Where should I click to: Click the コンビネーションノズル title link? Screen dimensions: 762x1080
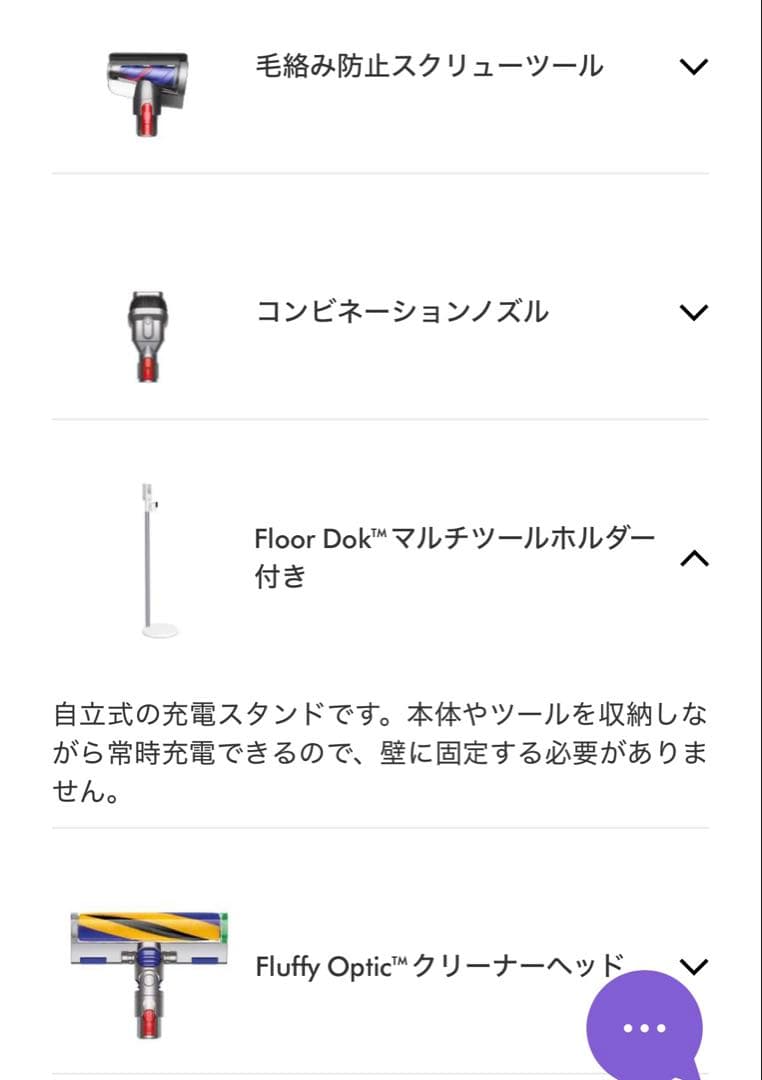(x=400, y=313)
